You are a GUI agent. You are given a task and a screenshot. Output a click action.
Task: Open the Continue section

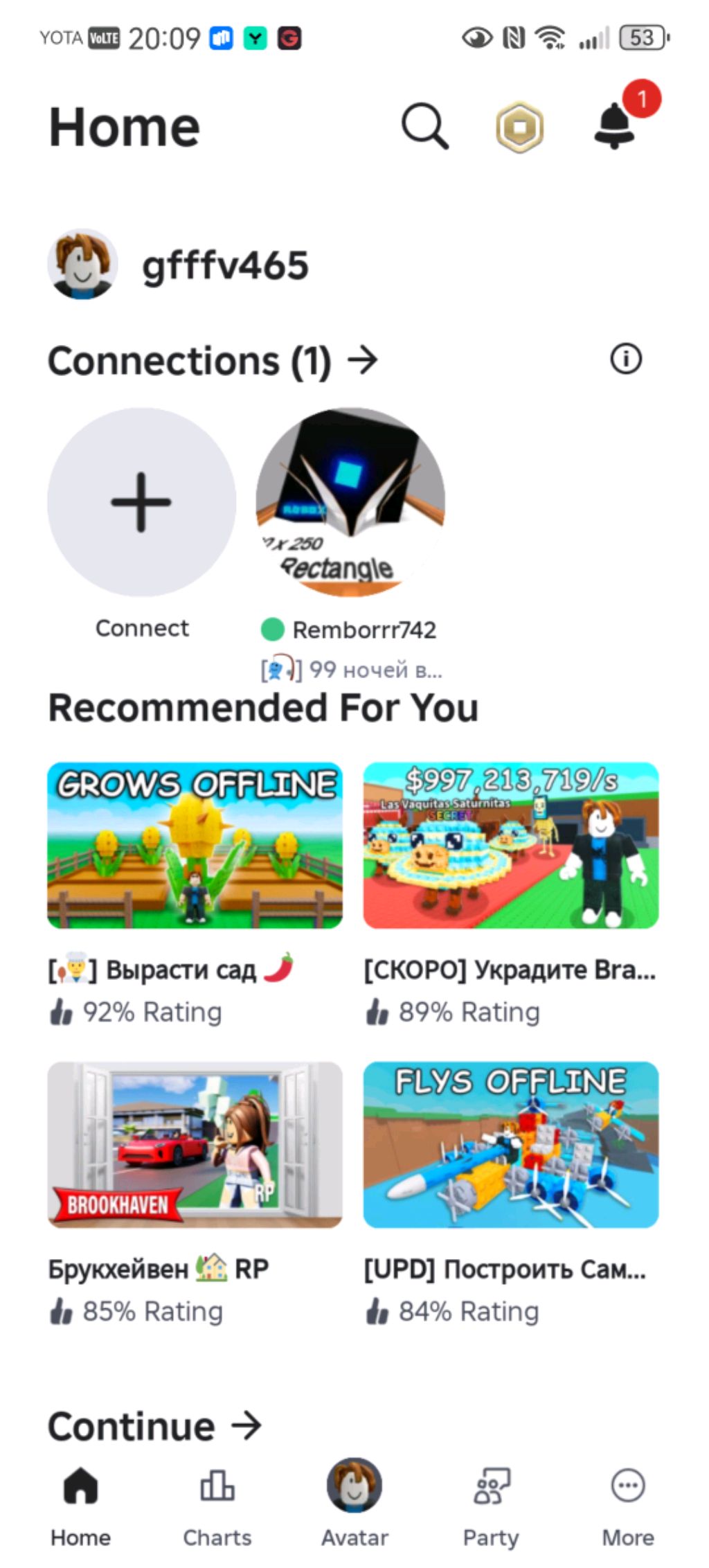(x=155, y=1427)
